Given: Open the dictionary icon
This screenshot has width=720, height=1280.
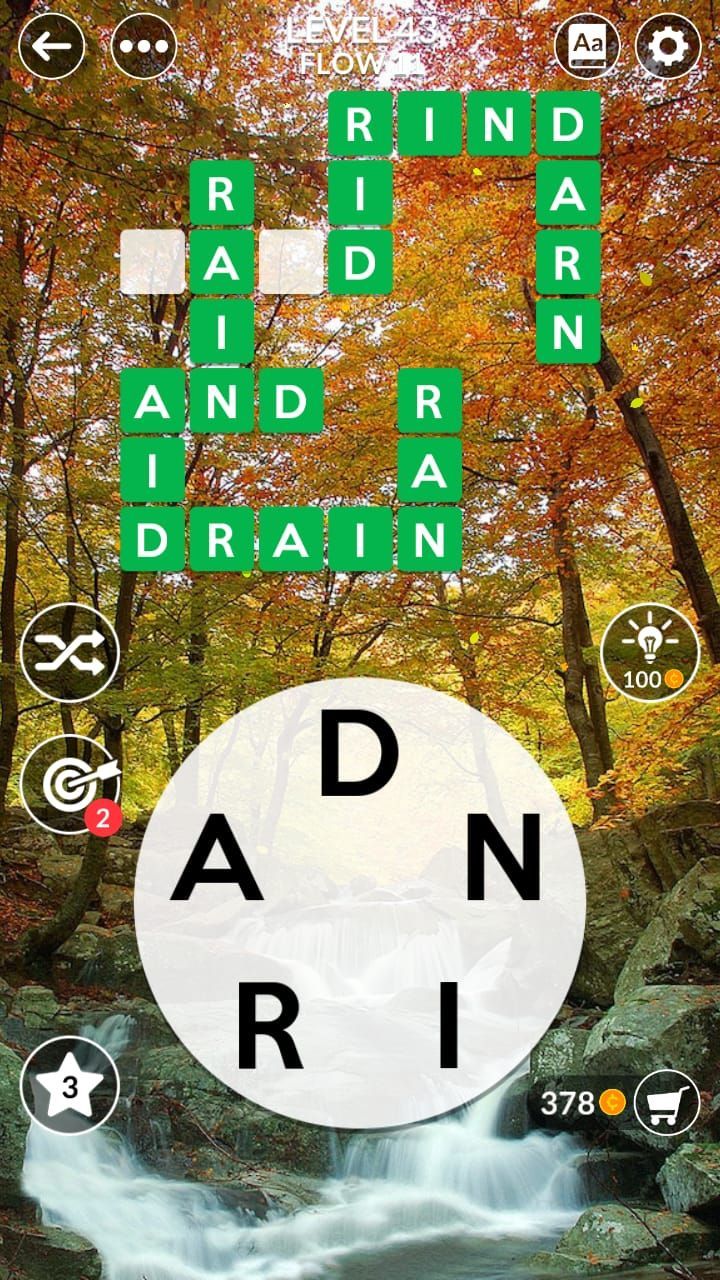Looking at the screenshot, I should (587, 46).
